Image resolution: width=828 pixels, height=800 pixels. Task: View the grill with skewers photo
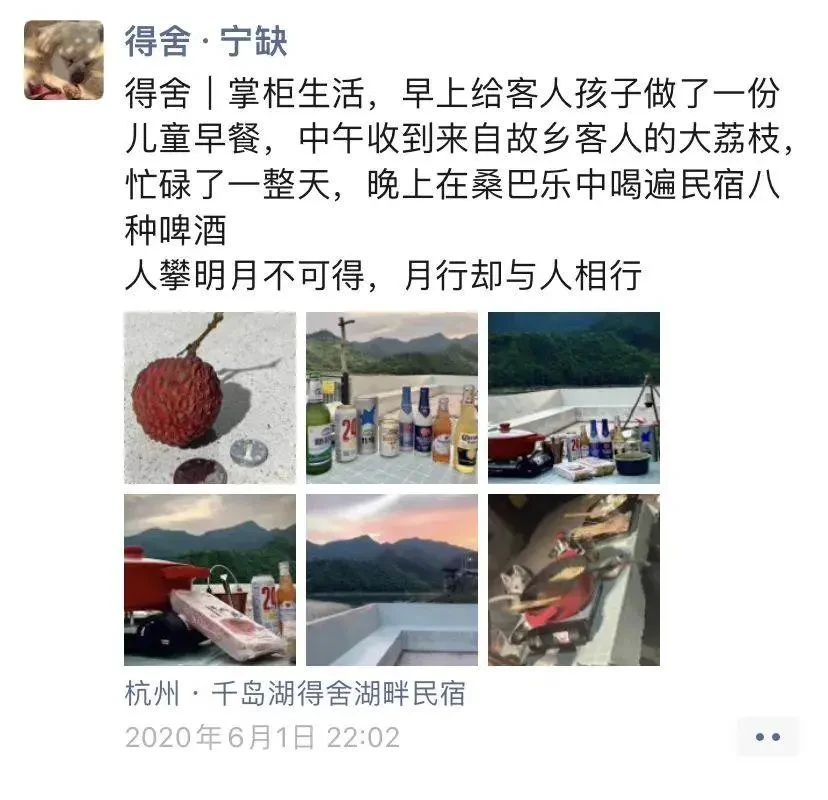pyautogui.click(x=574, y=580)
